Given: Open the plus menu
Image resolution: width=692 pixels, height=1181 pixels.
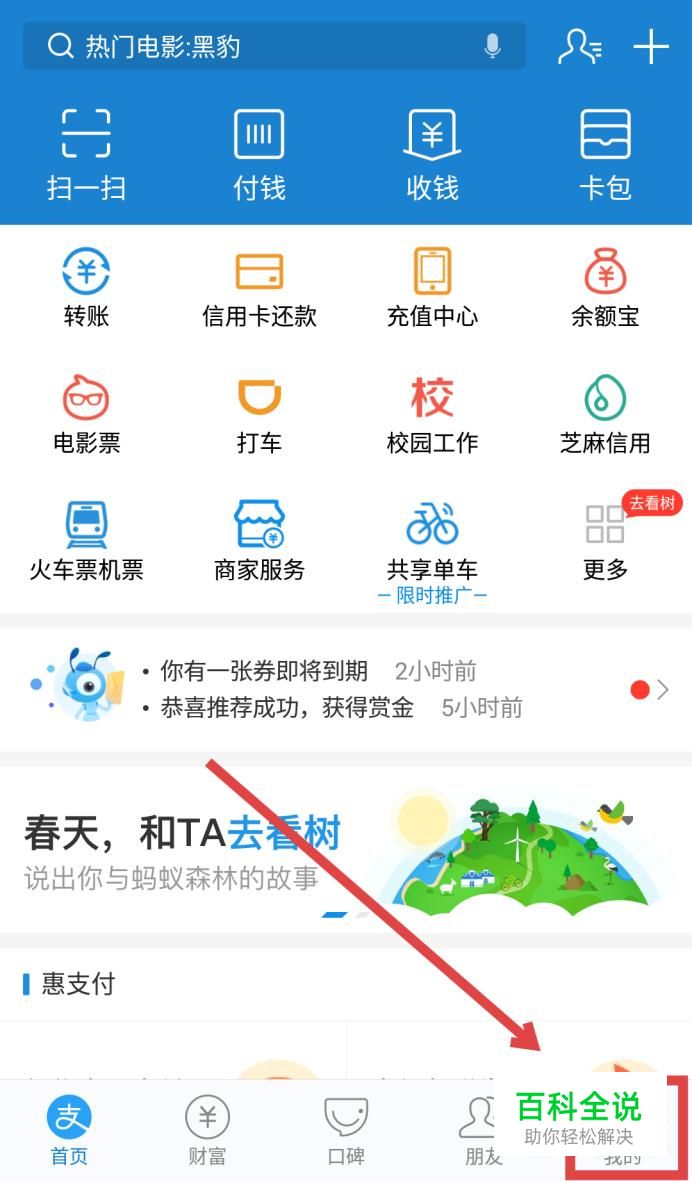Looking at the screenshot, I should point(651,46).
